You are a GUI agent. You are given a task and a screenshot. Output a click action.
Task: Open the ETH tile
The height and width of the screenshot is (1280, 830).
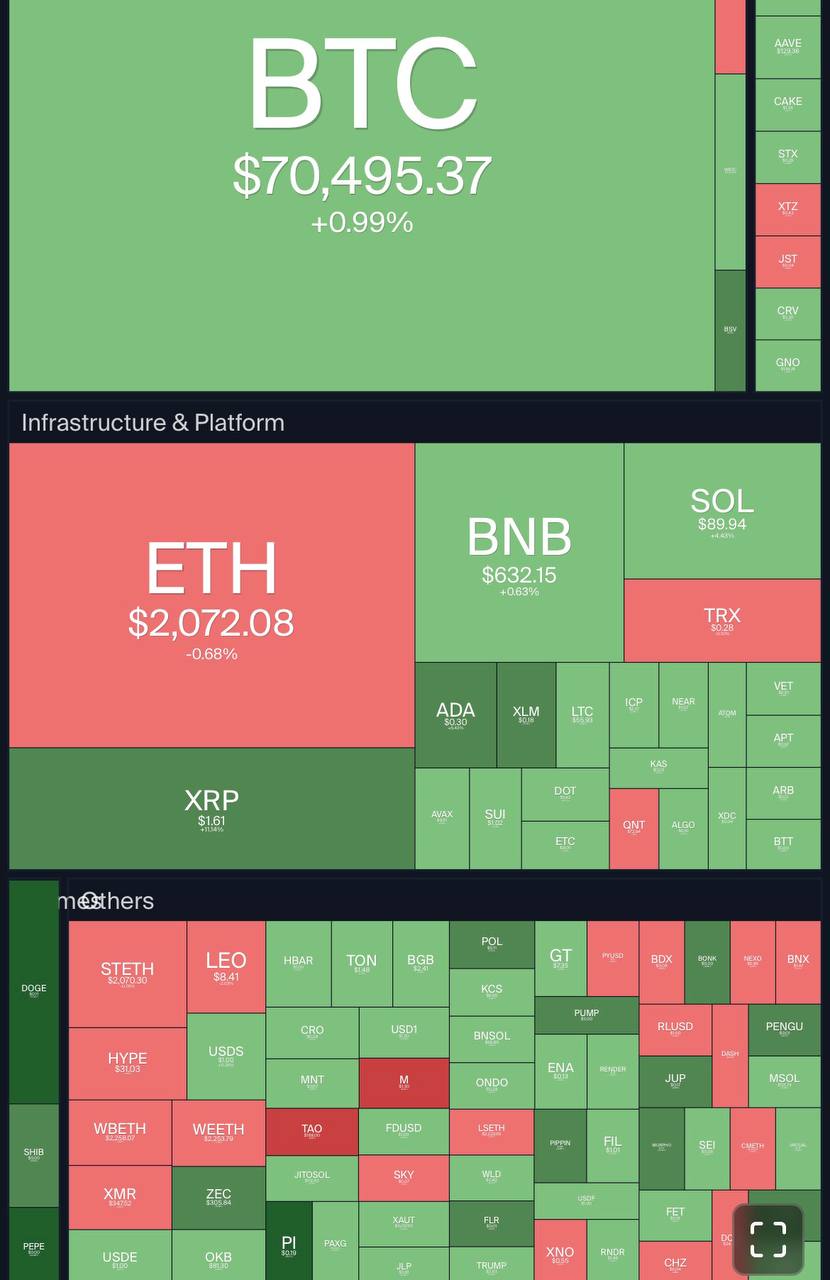point(211,595)
